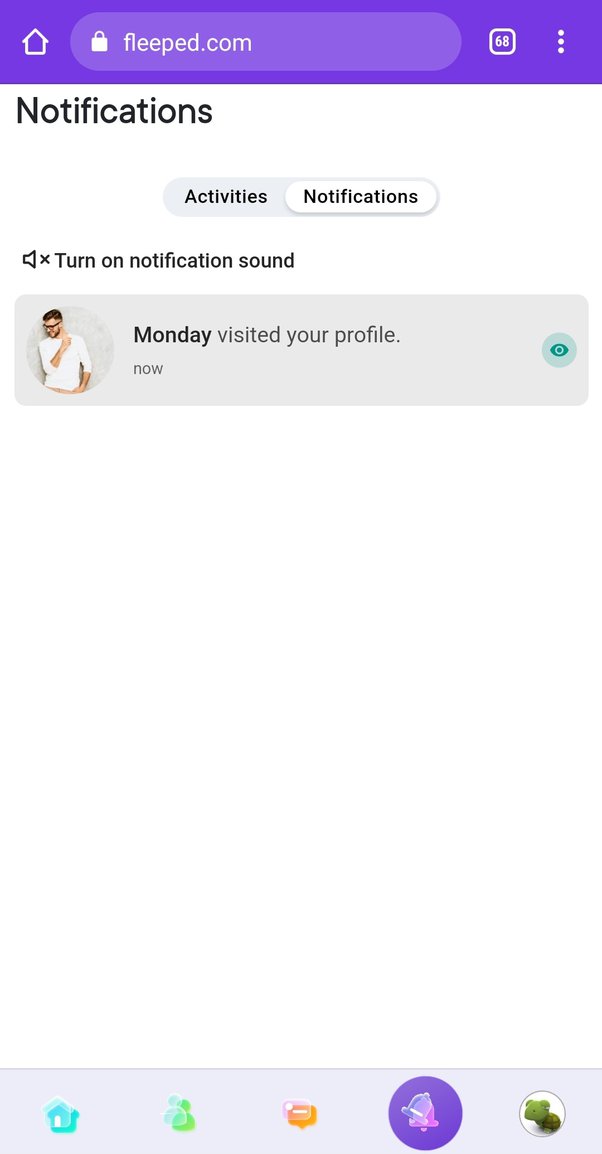This screenshot has width=602, height=1154.
Task: Go to the home feed tab
Action: 60,1113
